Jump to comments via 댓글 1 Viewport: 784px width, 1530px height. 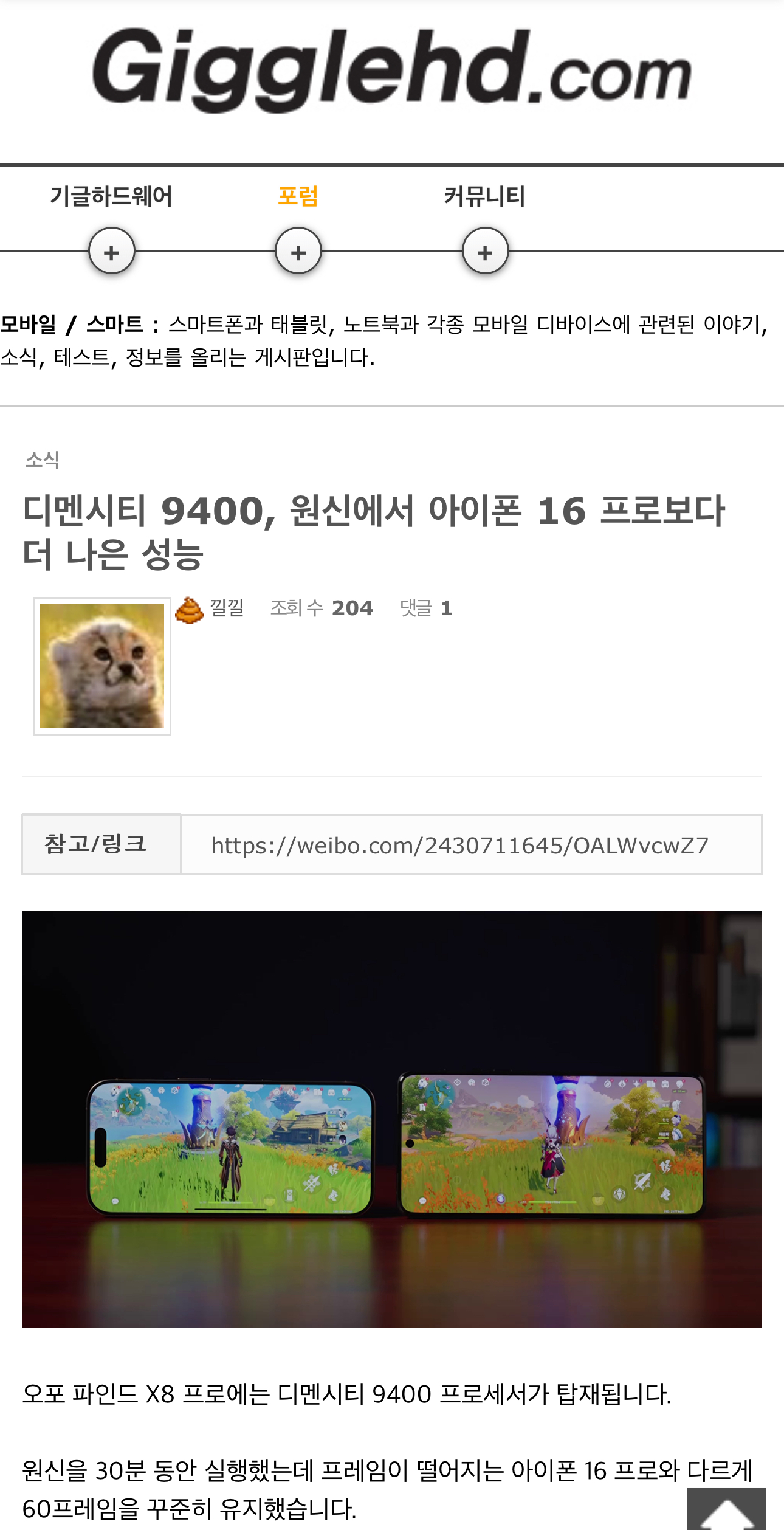(x=426, y=608)
